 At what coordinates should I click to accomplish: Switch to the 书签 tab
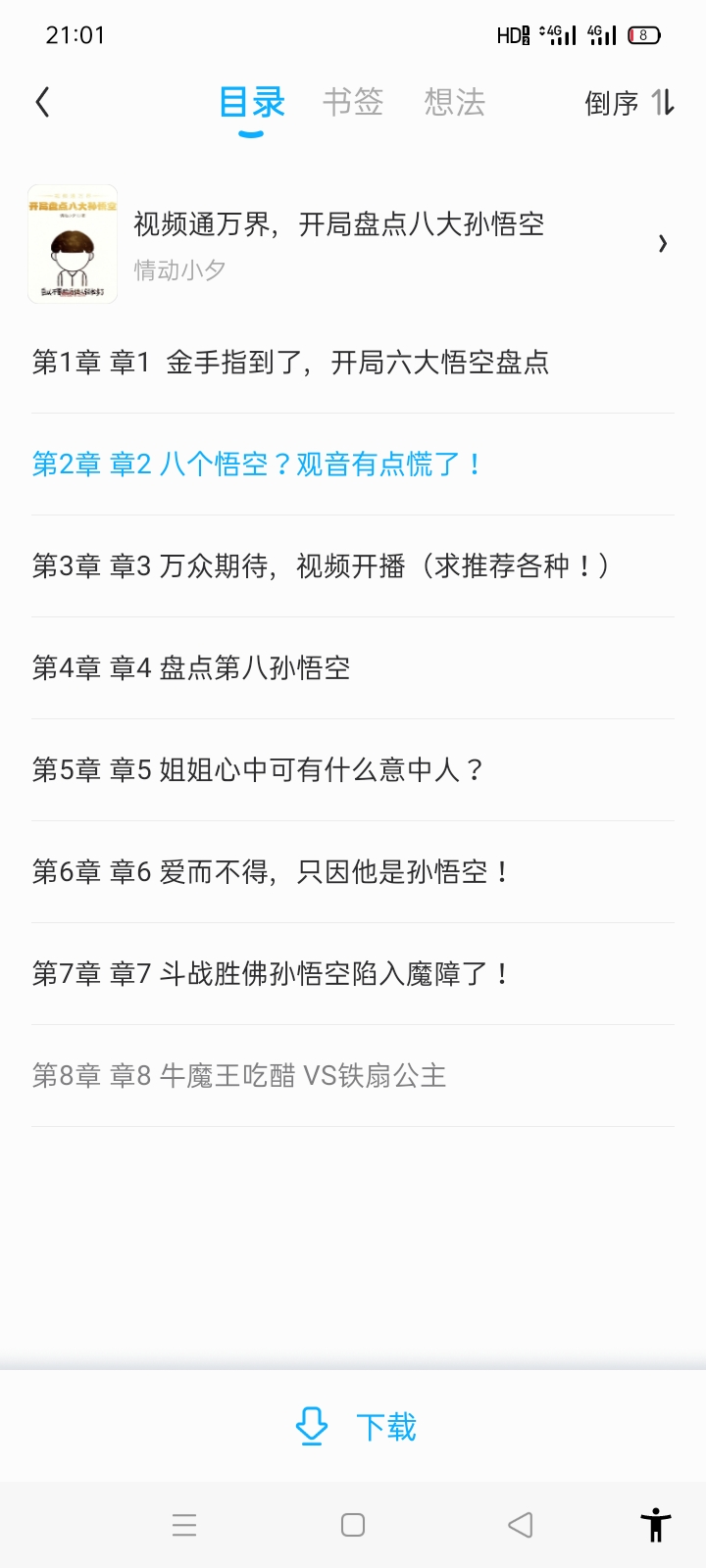[353, 102]
